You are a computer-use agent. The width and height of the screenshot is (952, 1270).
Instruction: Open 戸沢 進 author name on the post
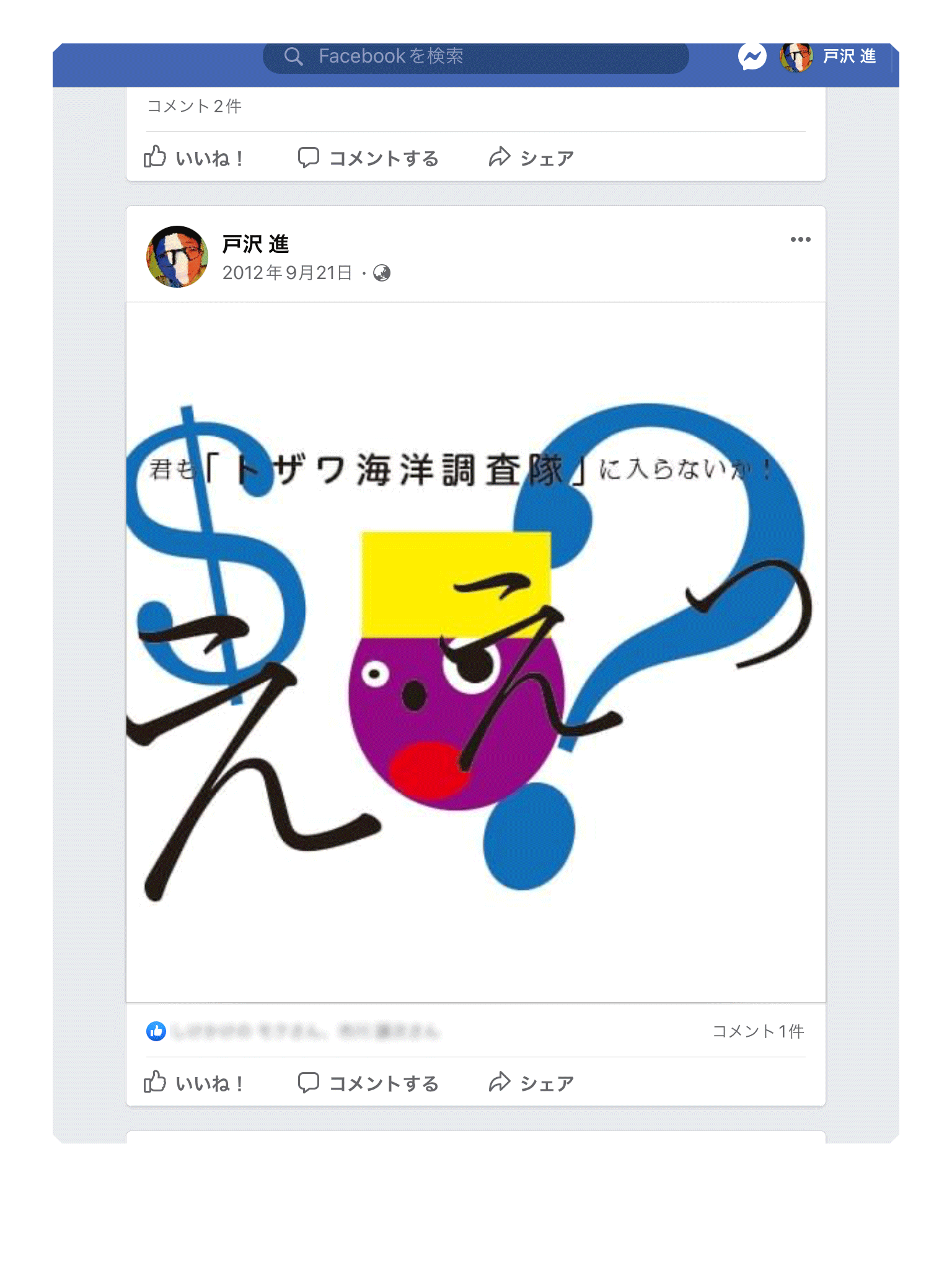coord(255,244)
